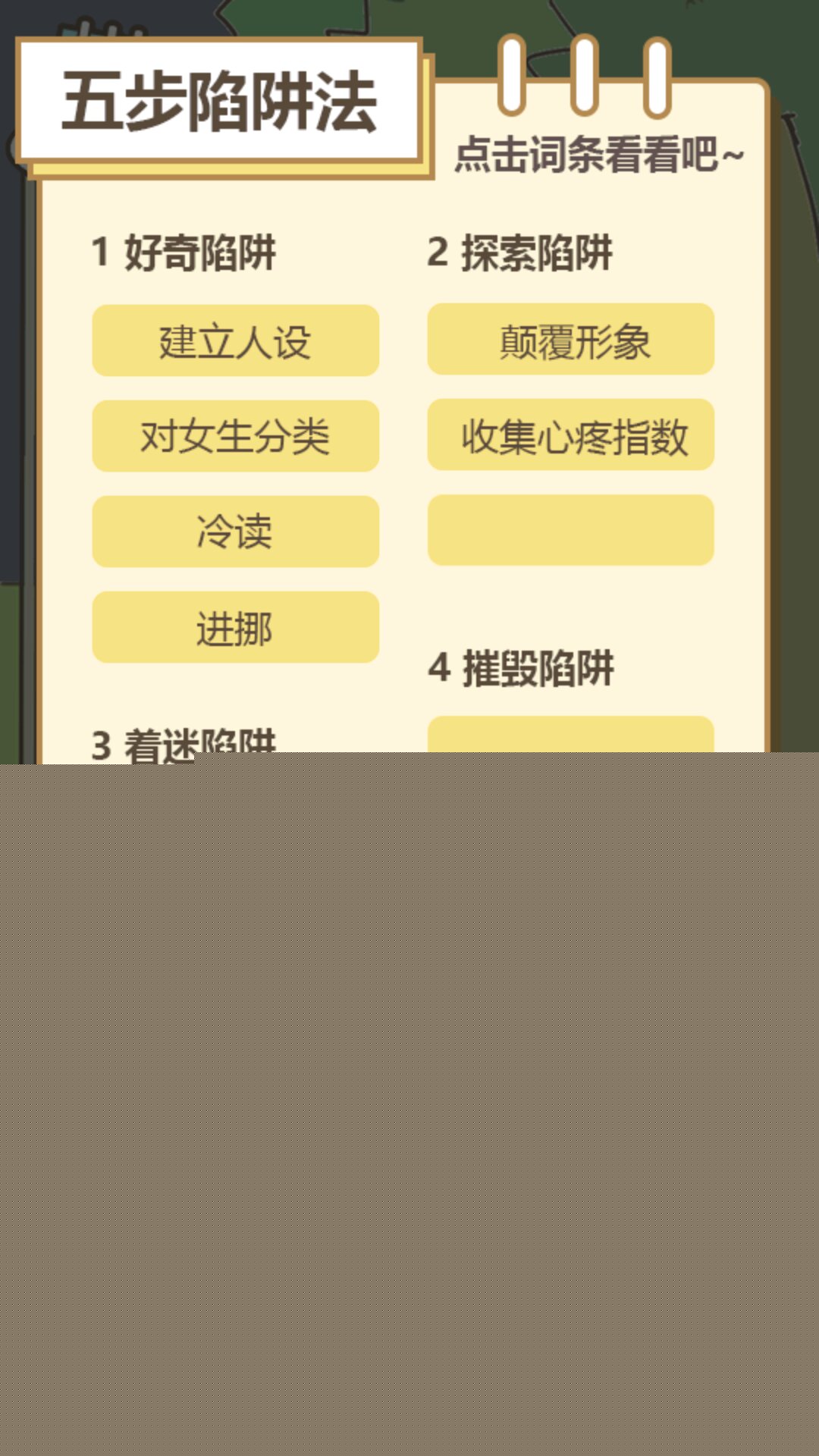Screen dimensions: 819x1456
Task: Tap the 收集心疼指数 entry
Action: click(570, 435)
